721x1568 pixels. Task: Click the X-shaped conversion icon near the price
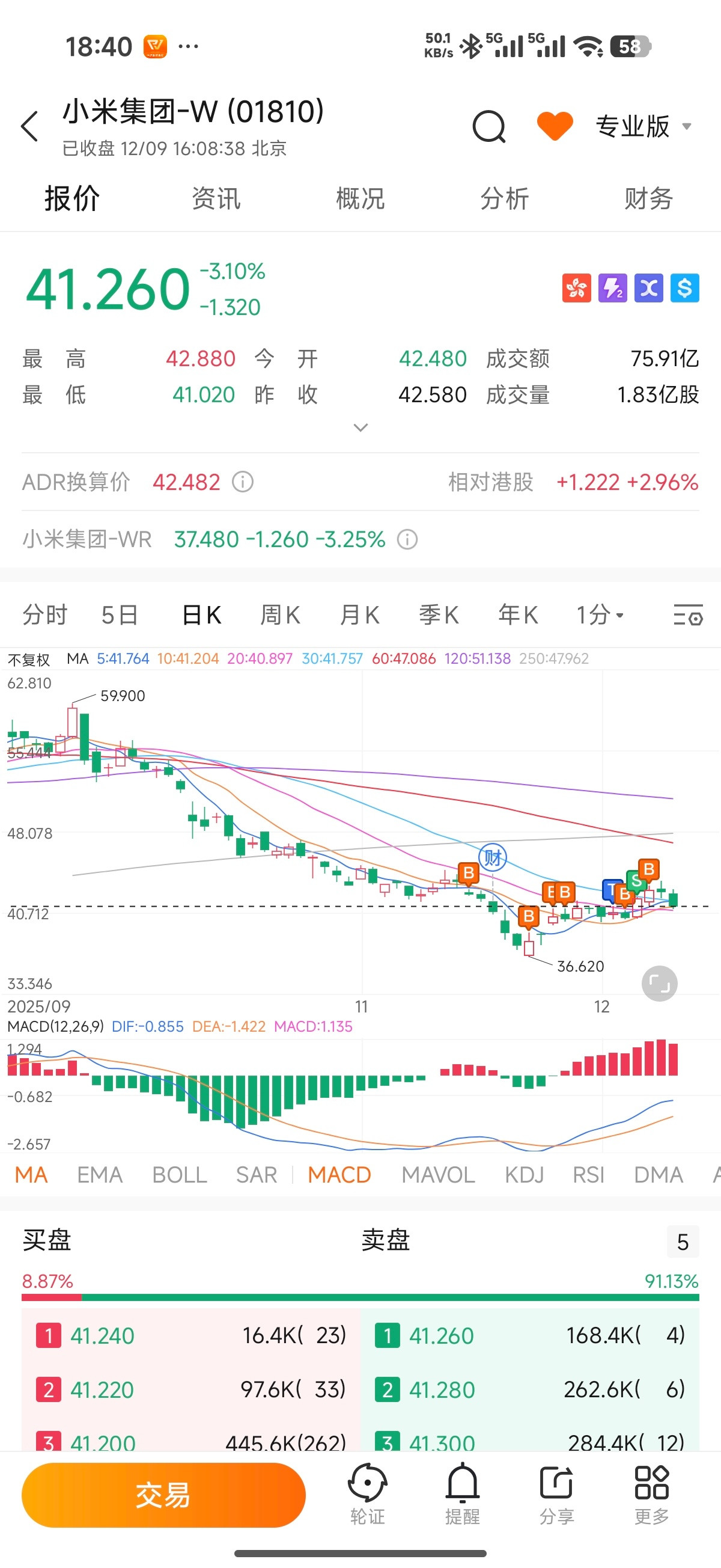tap(648, 289)
